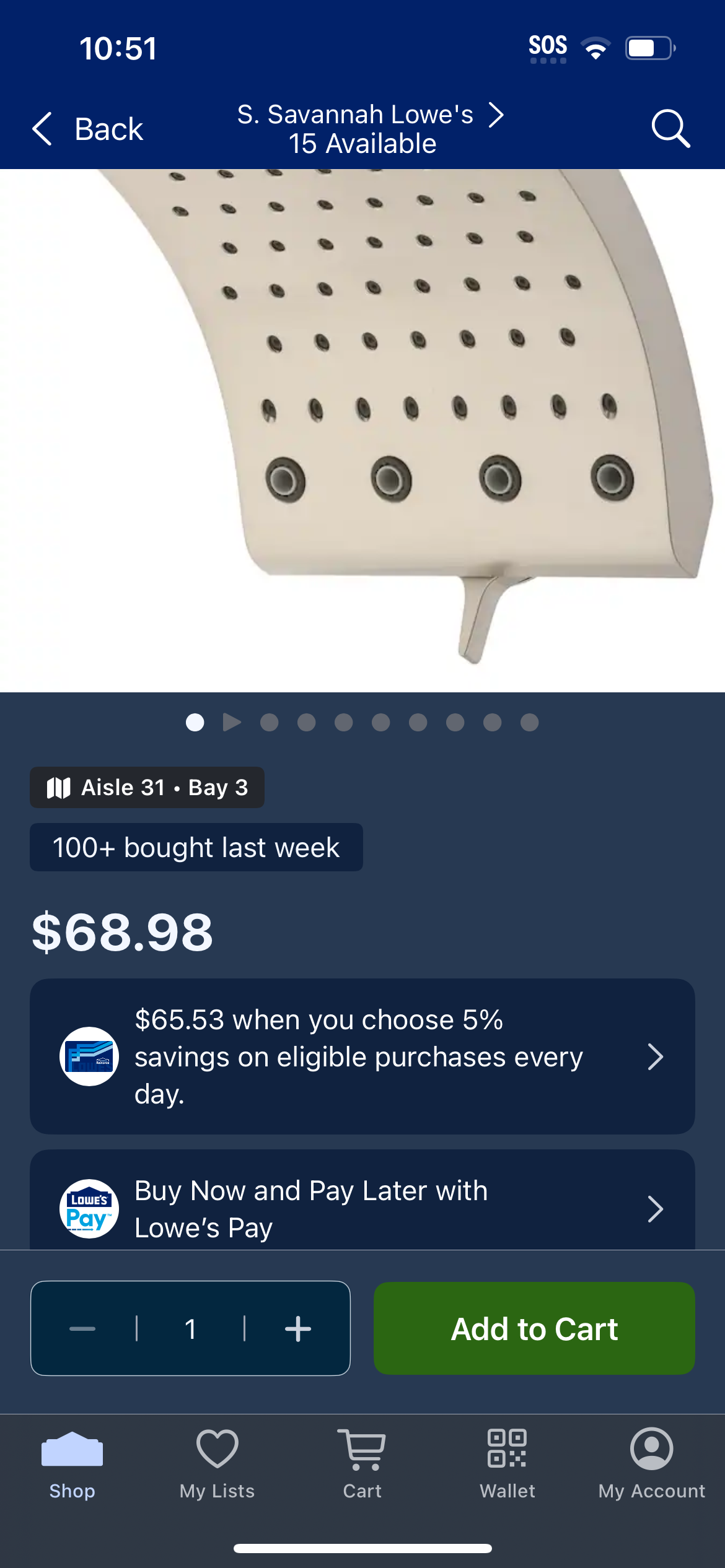The height and width of the screenshot is (1568, 725).
Task: Open the search magnifier icon
Action: (x=670, y=129)
